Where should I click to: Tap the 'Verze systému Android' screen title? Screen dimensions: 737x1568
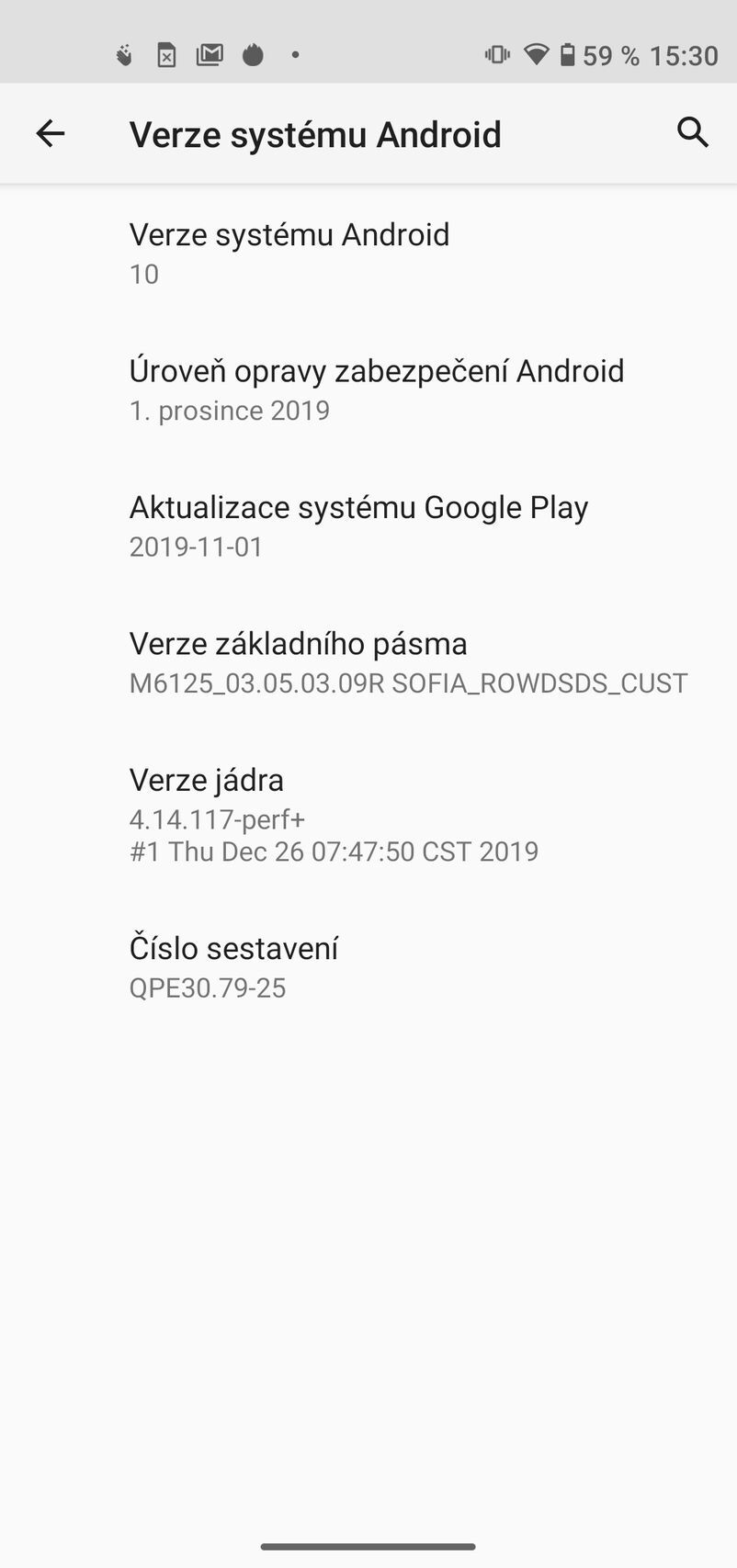(315, 133)
